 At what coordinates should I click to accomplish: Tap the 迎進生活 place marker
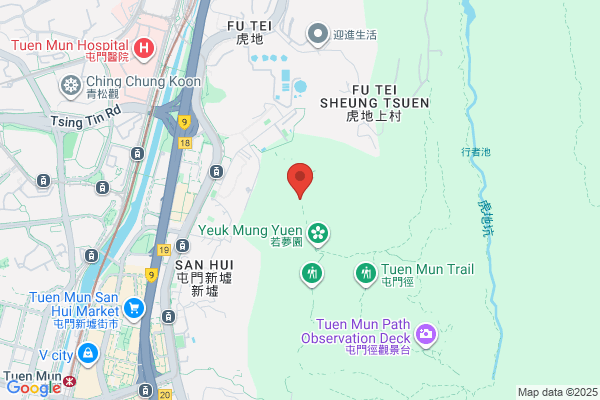318,35
